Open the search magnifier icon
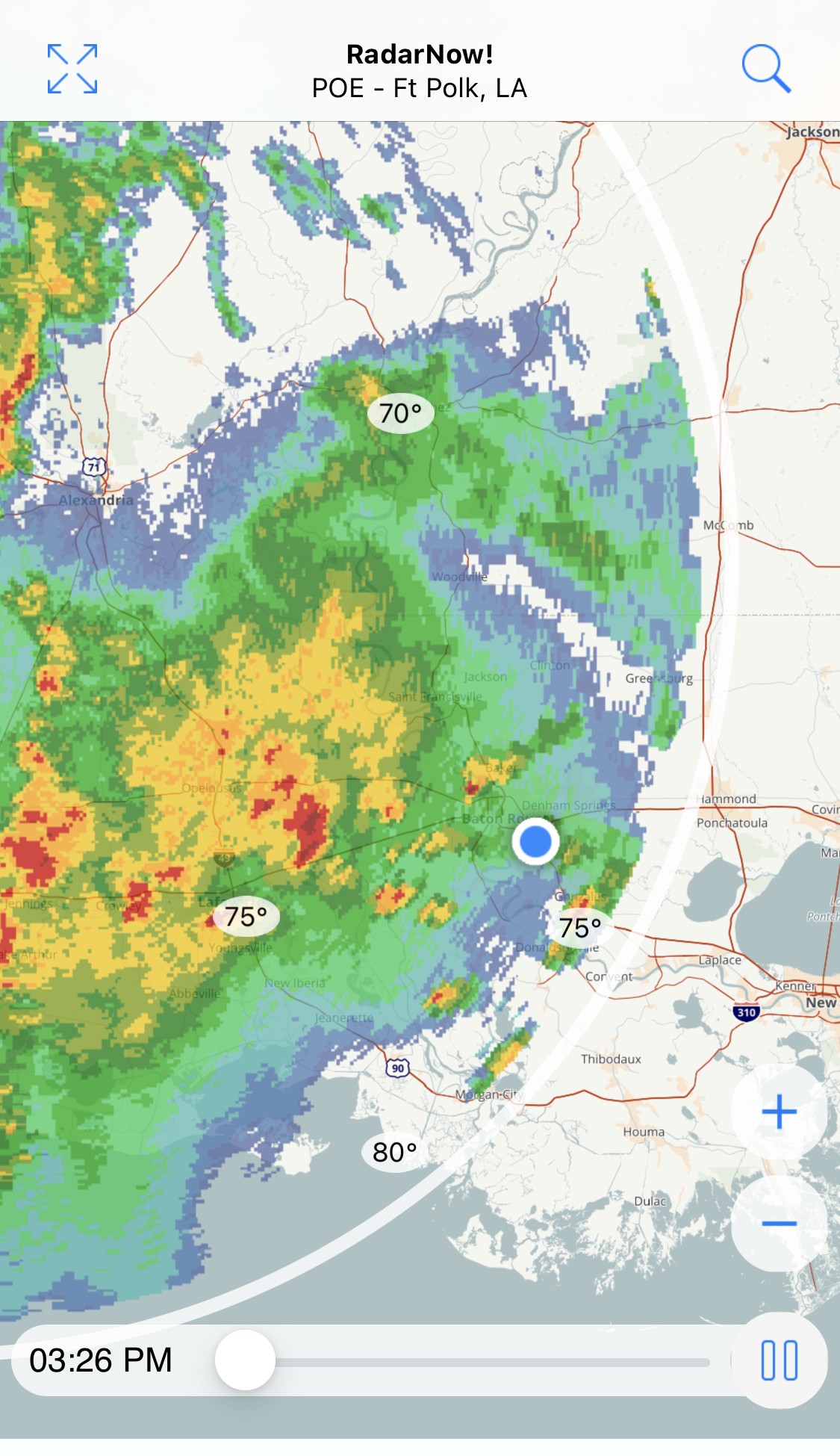 coord(766,69)
